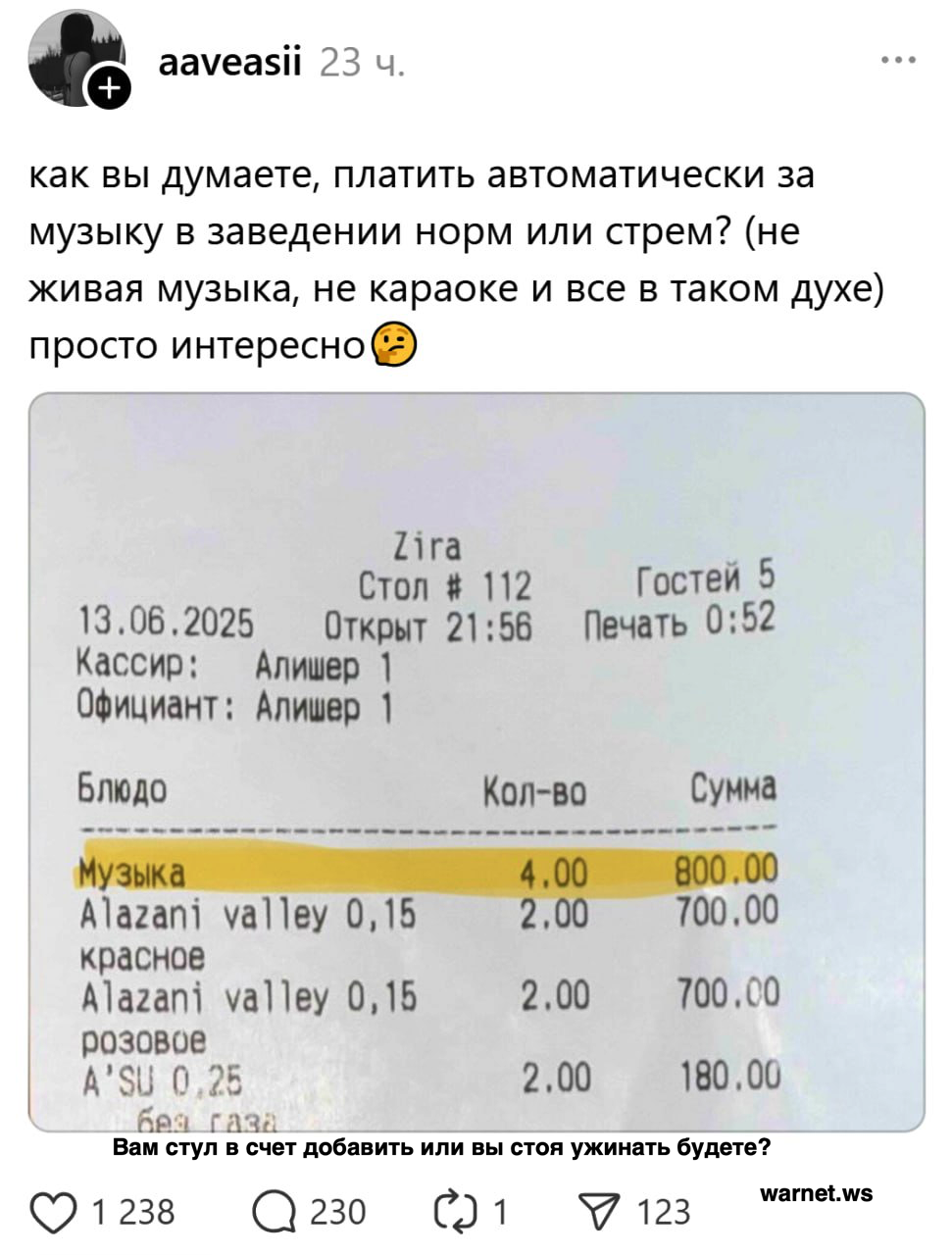Repost this thread
The width and height of the screenshot is (952, 1255).
[x=456, y=1213]
